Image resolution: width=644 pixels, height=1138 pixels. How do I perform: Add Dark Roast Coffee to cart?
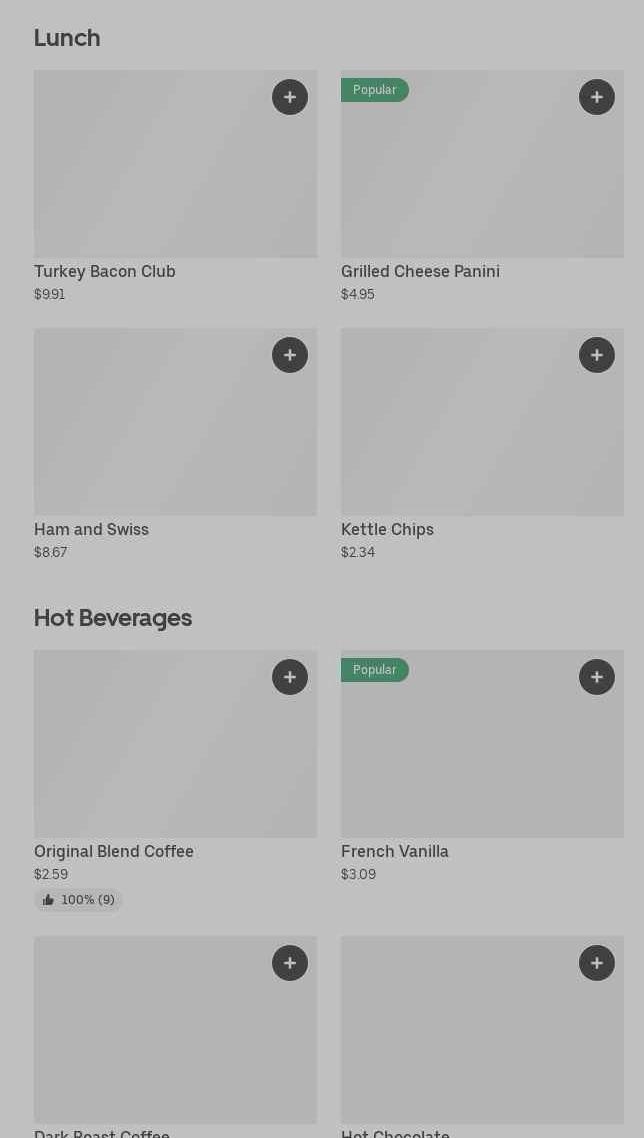[290, 963]
